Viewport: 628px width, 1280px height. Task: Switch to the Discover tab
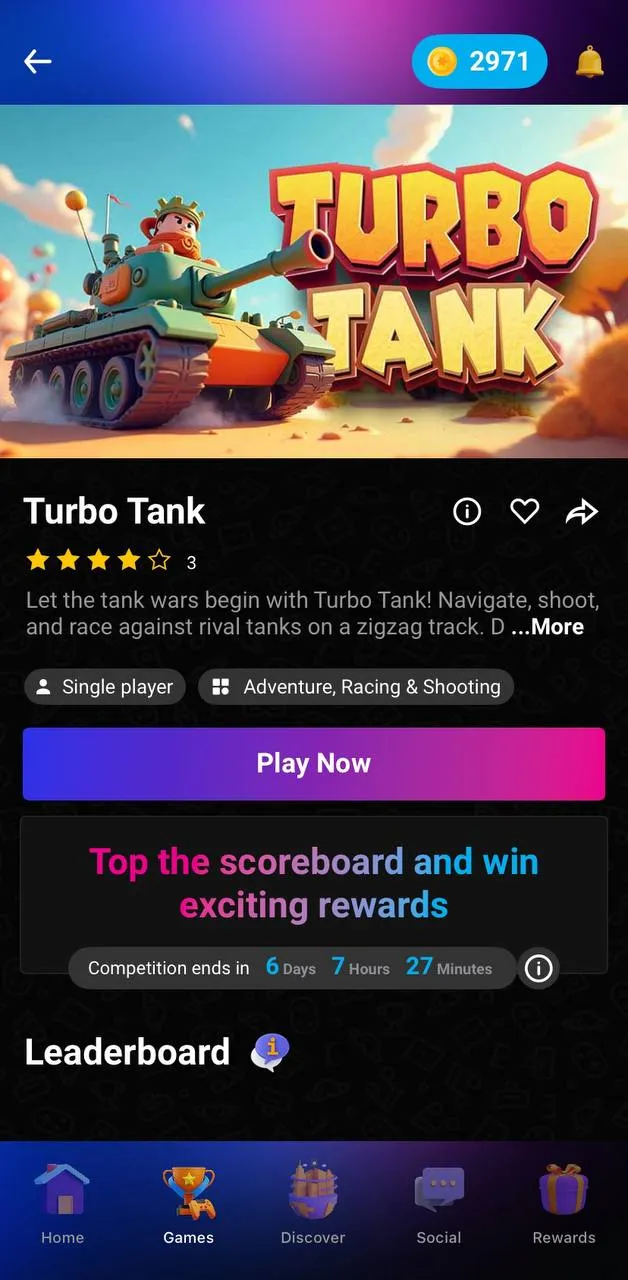click(313, 1205)
